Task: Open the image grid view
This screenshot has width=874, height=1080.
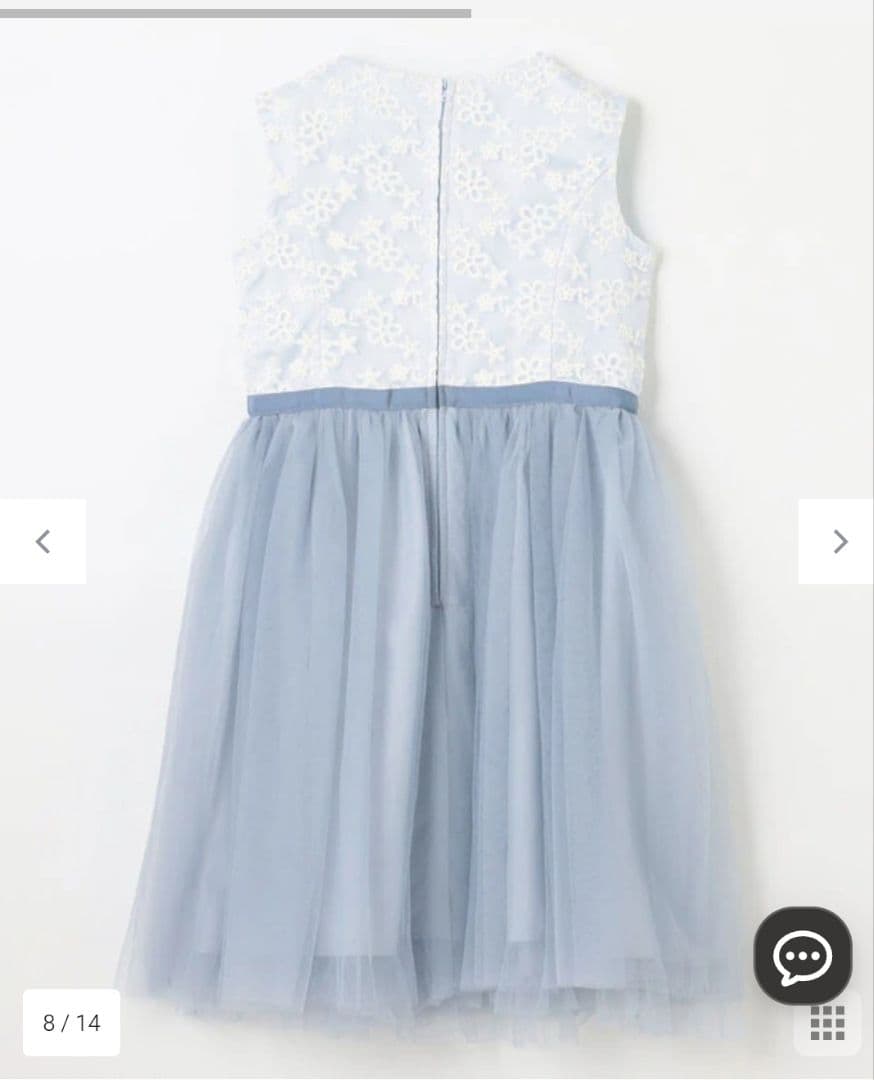Action: coord(827,1023)
